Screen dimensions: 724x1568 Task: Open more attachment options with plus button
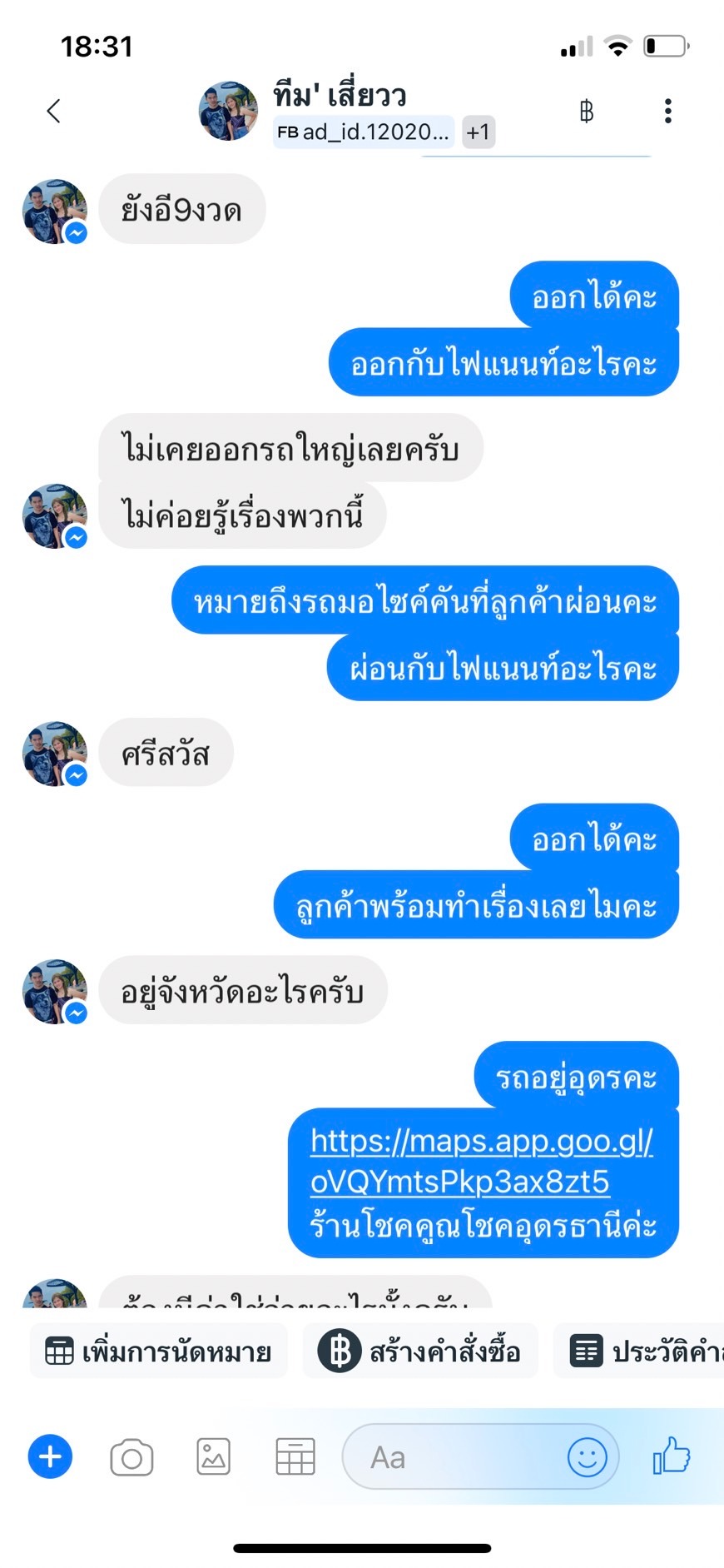tap(50, 1456)
